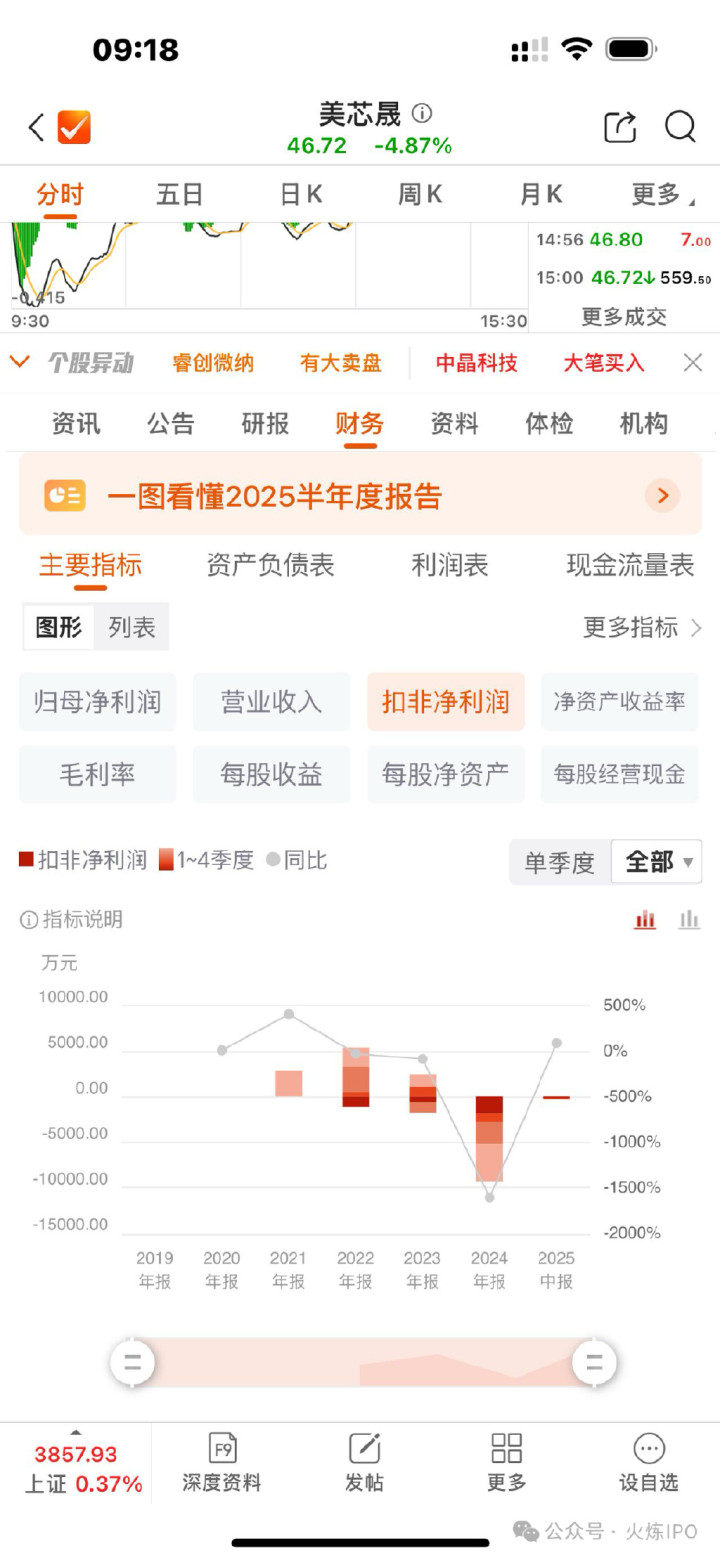Image resolution: width=720 pixels, height=1560 pixels.
Task: View 更多成交 trade details
Action: 623,317
